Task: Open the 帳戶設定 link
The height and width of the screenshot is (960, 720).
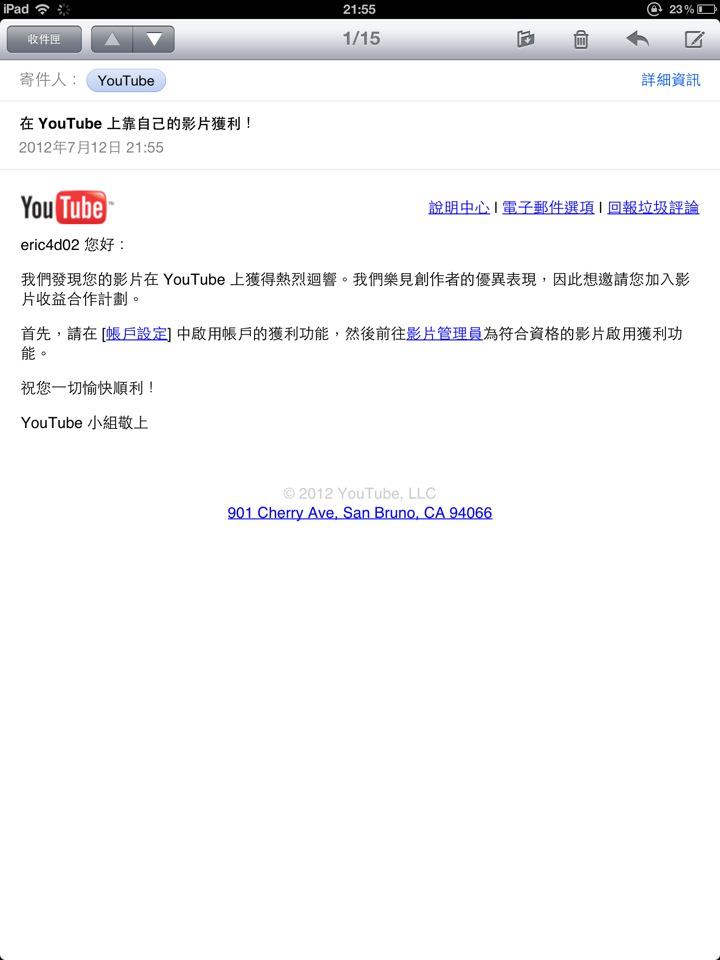Action: coord(137,334)
